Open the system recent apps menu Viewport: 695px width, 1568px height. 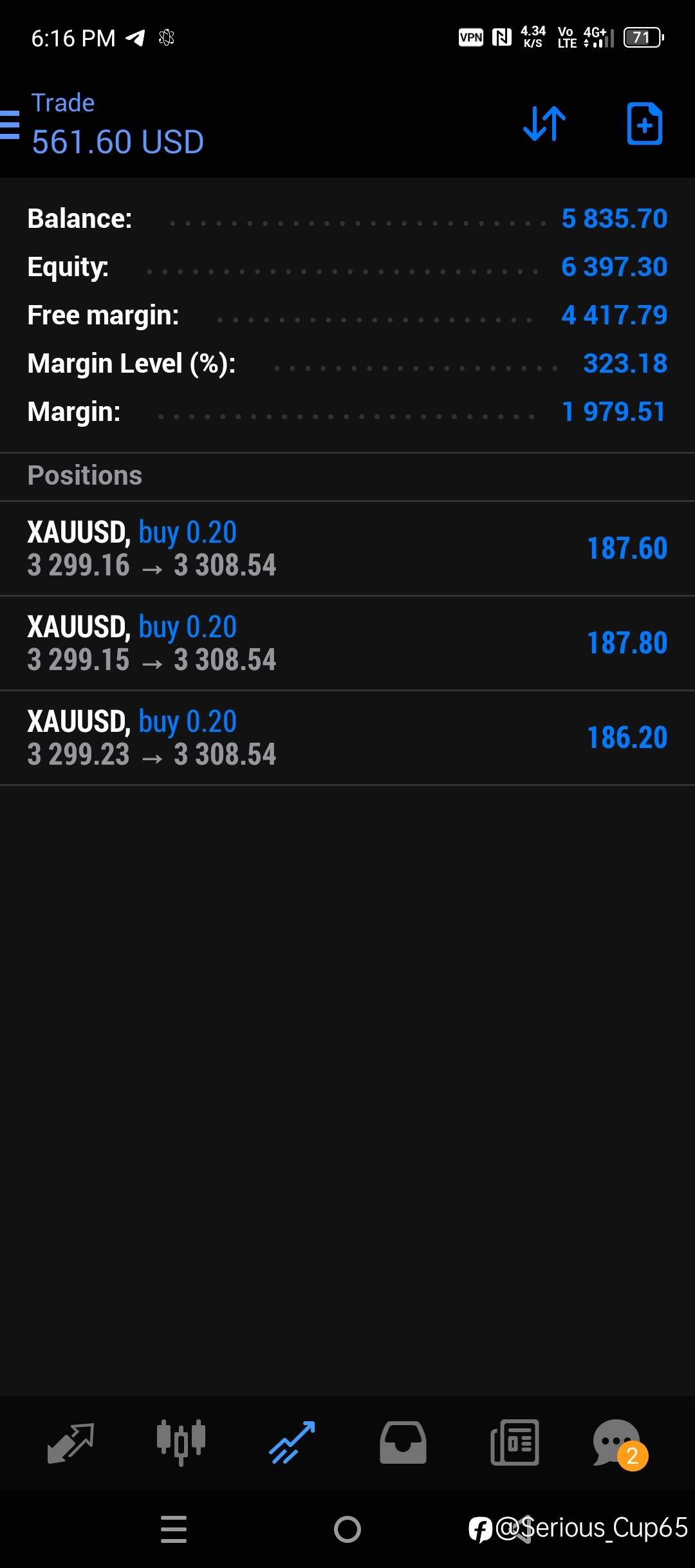click(174, 1529)
